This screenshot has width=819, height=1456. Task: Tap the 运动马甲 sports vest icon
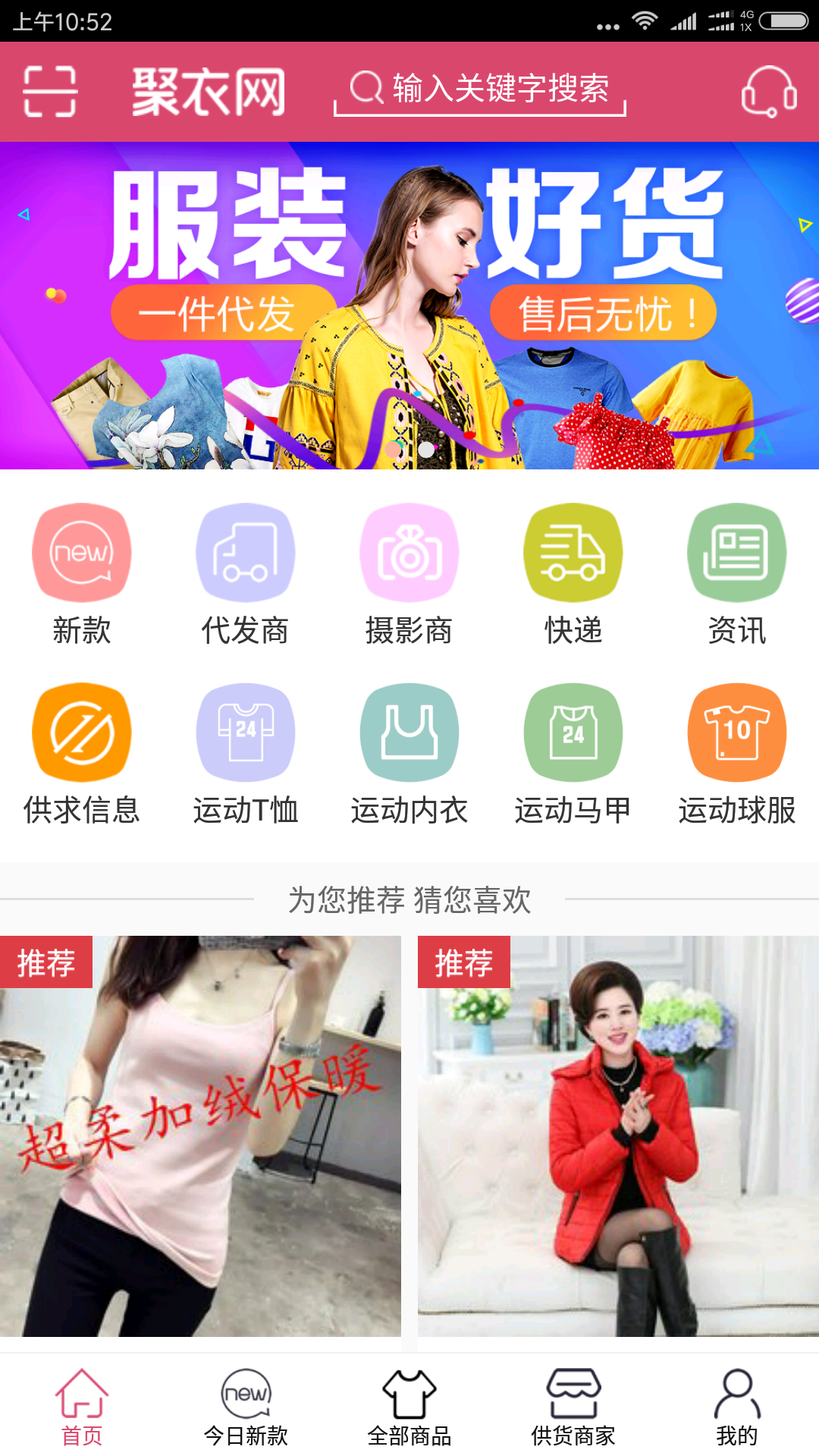point(573,732)
